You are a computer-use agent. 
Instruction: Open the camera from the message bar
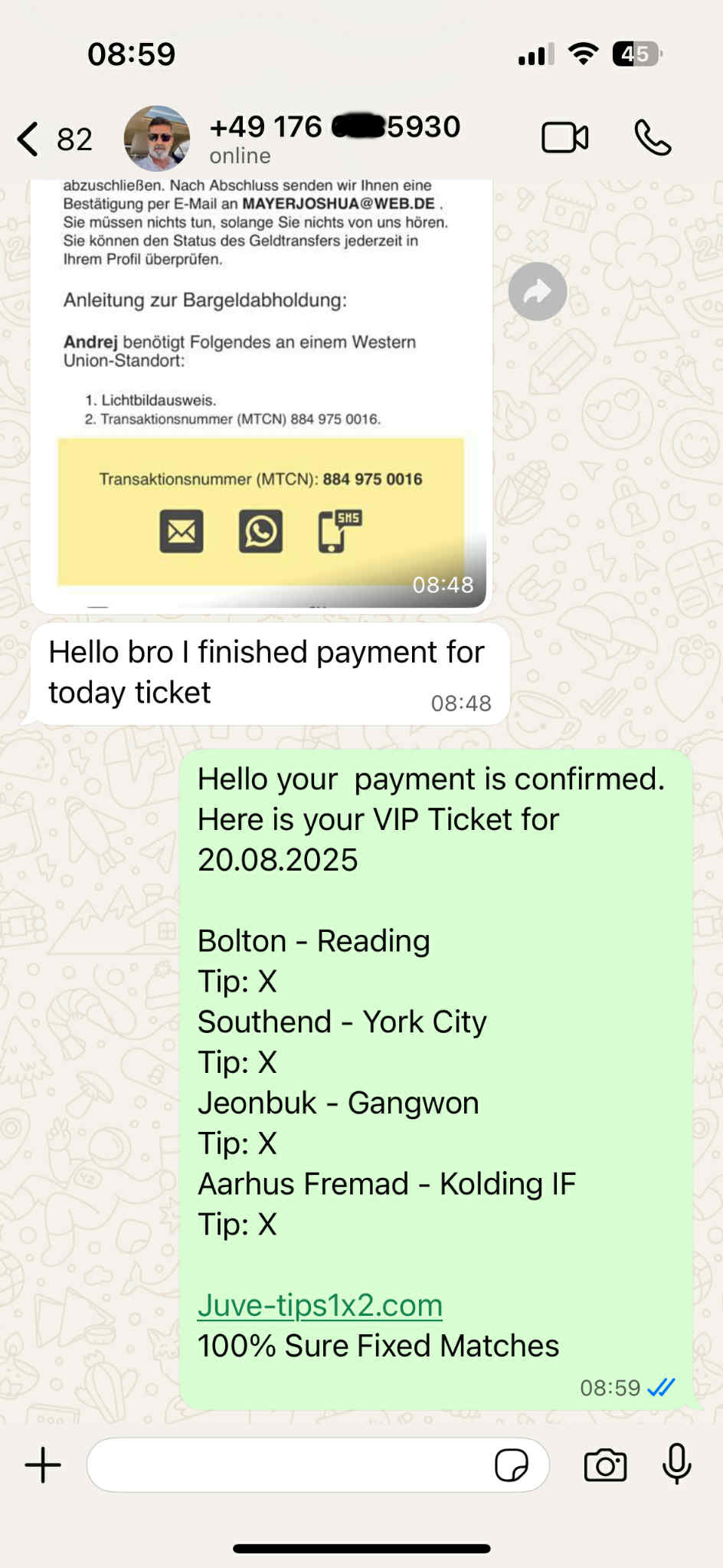click(x=605, y=1465)
